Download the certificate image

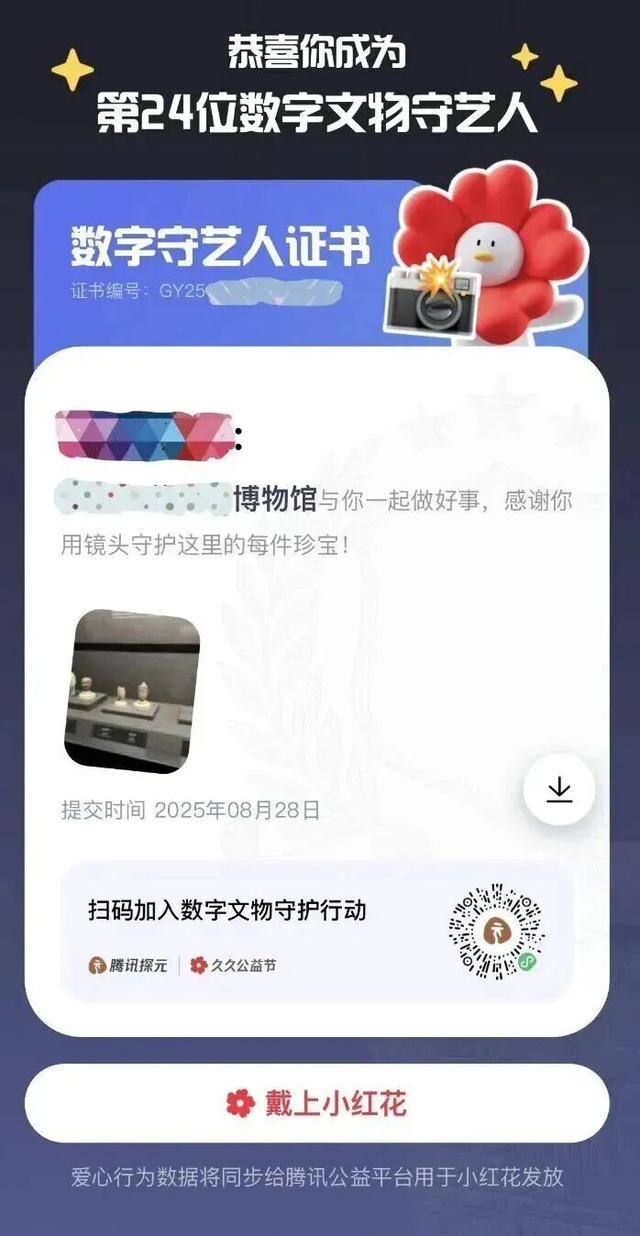pos(559,790)
